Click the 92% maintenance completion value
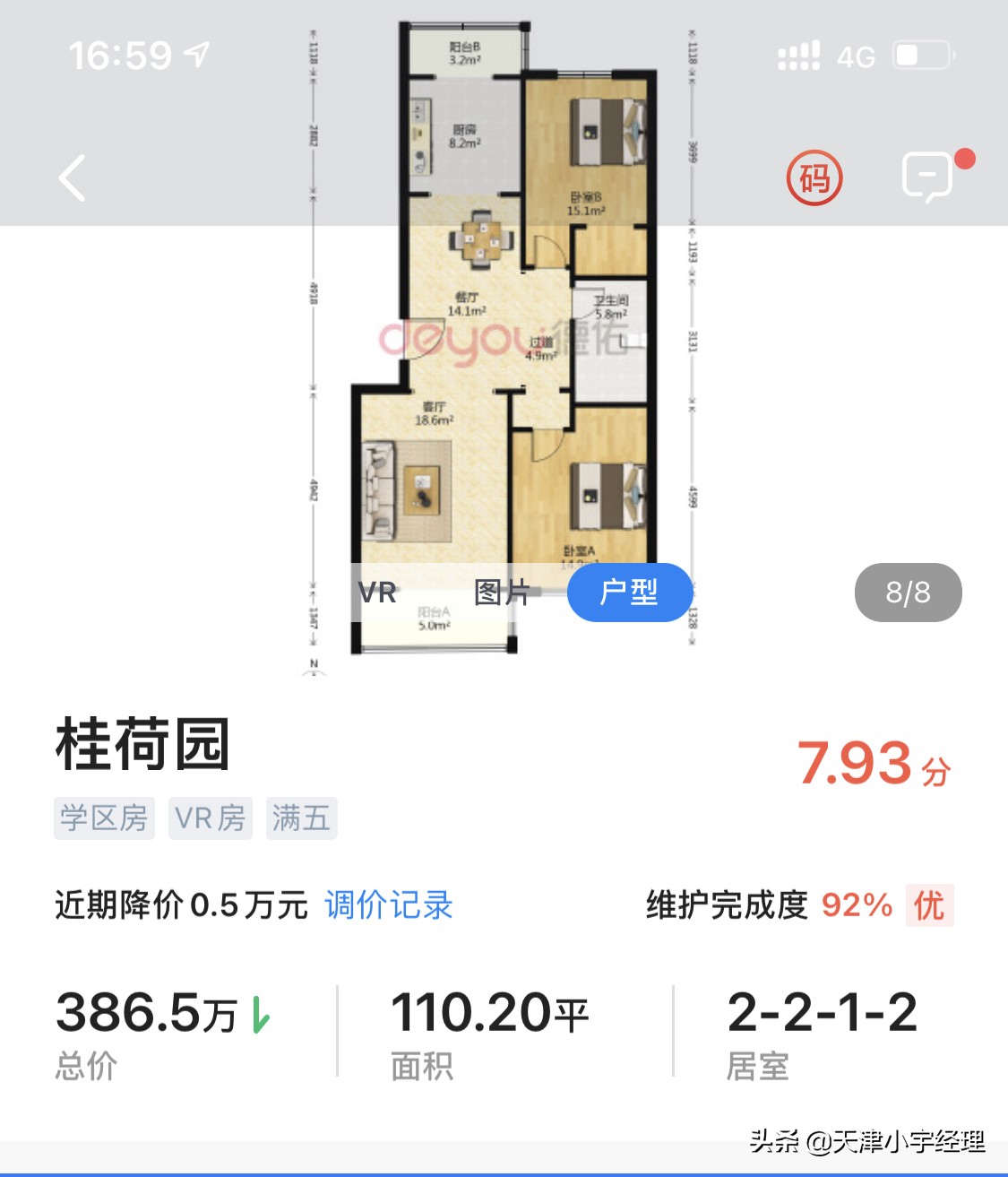Image resolution: width=1008 pixels, height=1177 pixels. tap(854, 906)
